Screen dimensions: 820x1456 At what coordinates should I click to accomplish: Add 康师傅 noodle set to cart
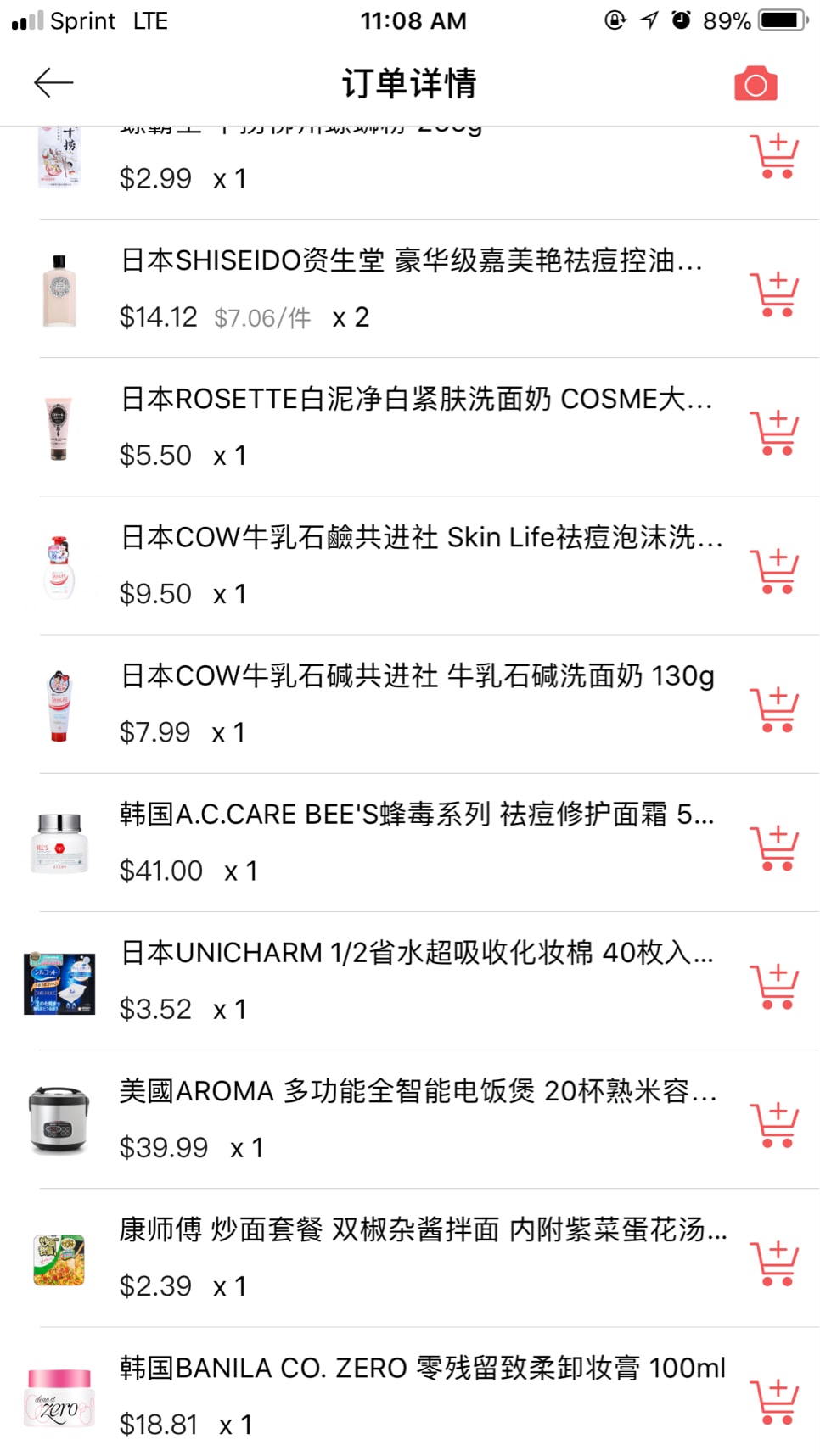[774, 1263]
